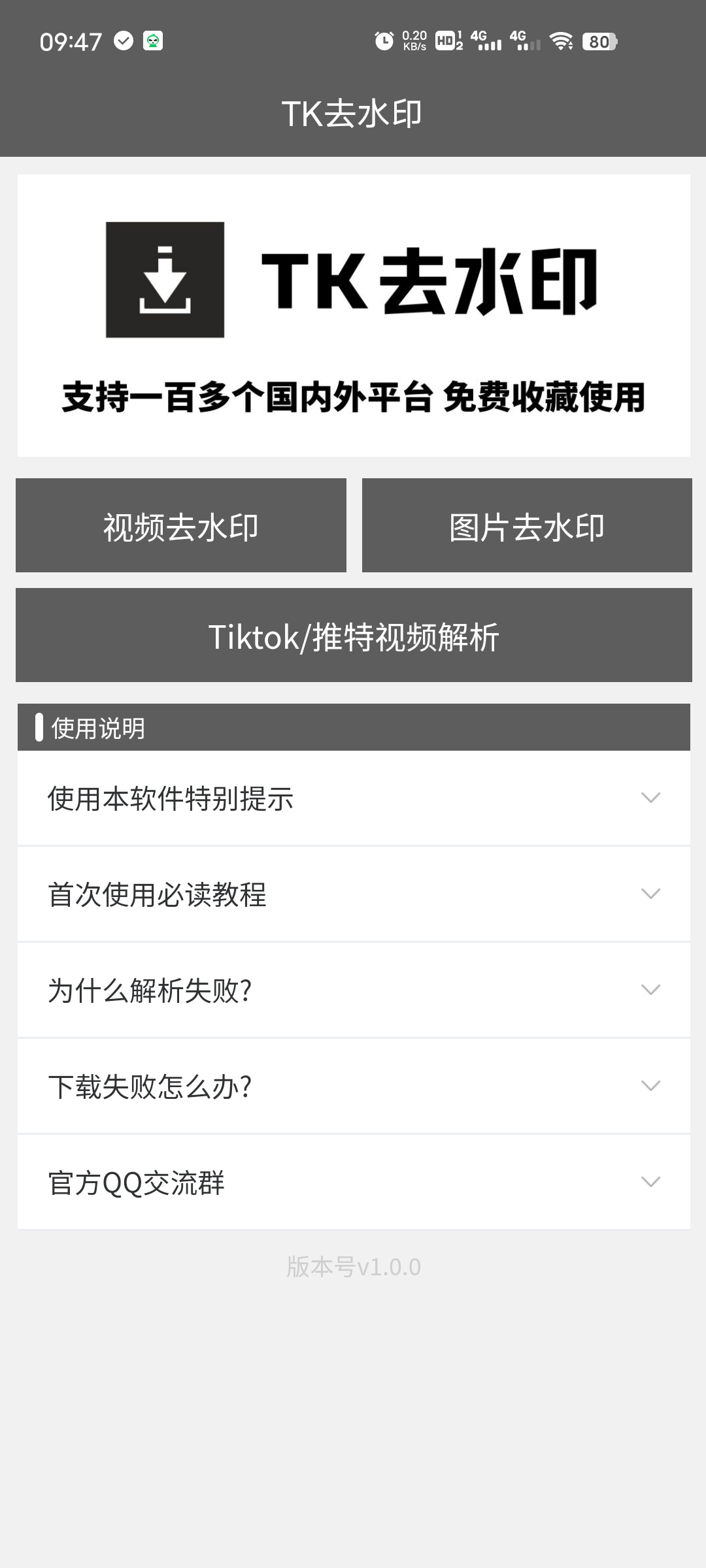Image resolution: width=706 pixels, height=1568 pixels.
Task: Open 视频去水印 video watermark removal
Action: pyautogui.click(x=181, y=525)
